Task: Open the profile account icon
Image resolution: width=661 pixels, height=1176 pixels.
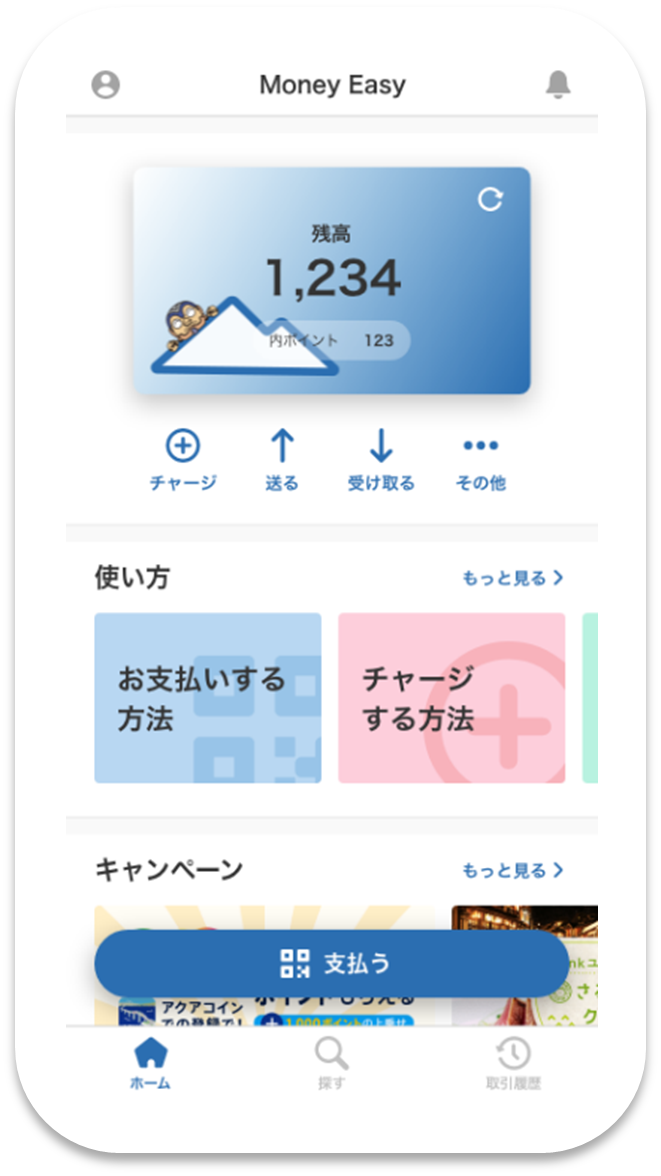Action: pyautogui.click(x=106, y=85)
